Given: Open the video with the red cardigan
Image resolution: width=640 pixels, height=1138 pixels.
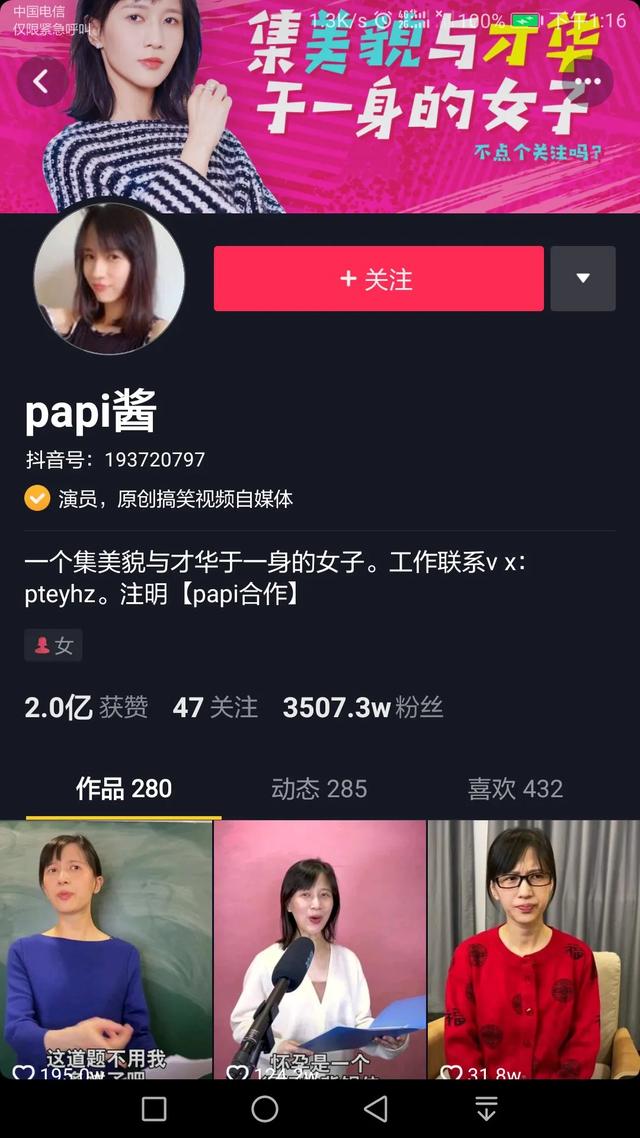Looking at the screenshot, I should 533,950.
